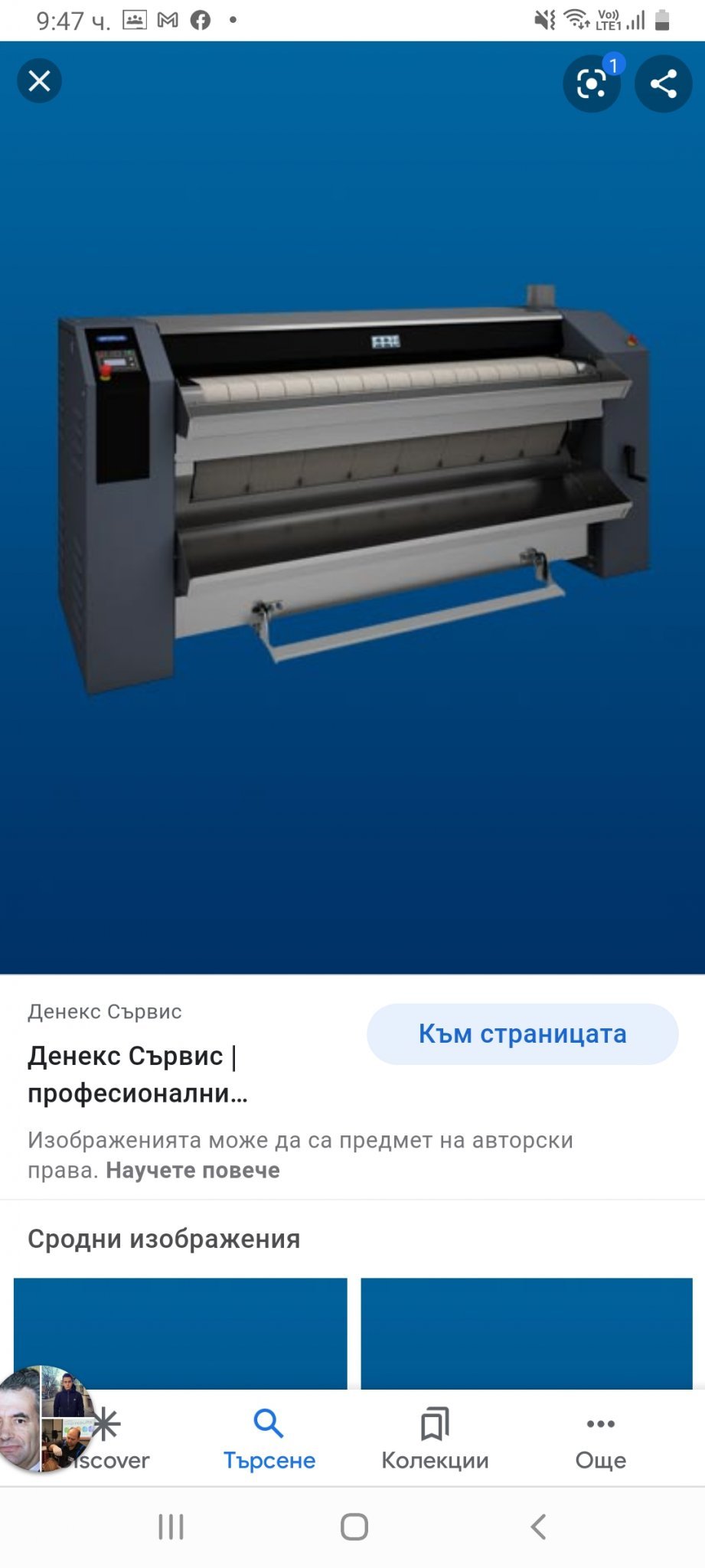Tap the 'Към страницата' button
The image size is (705, 1568).
[x=522, y=1034]
